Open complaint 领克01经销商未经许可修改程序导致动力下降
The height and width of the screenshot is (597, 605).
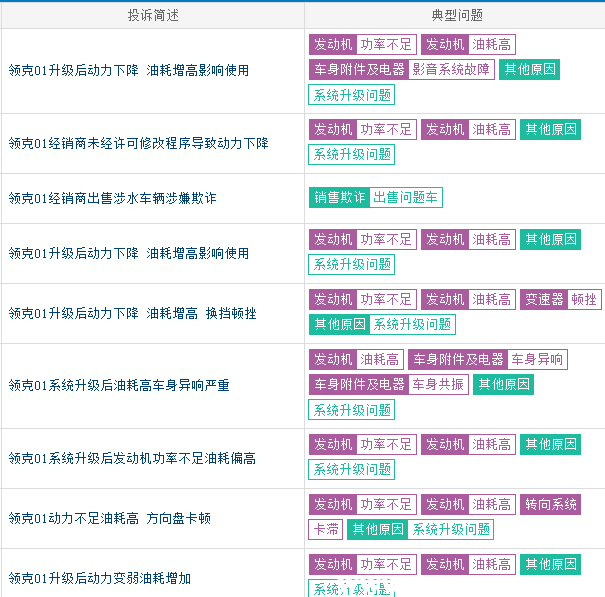point(139,144)
